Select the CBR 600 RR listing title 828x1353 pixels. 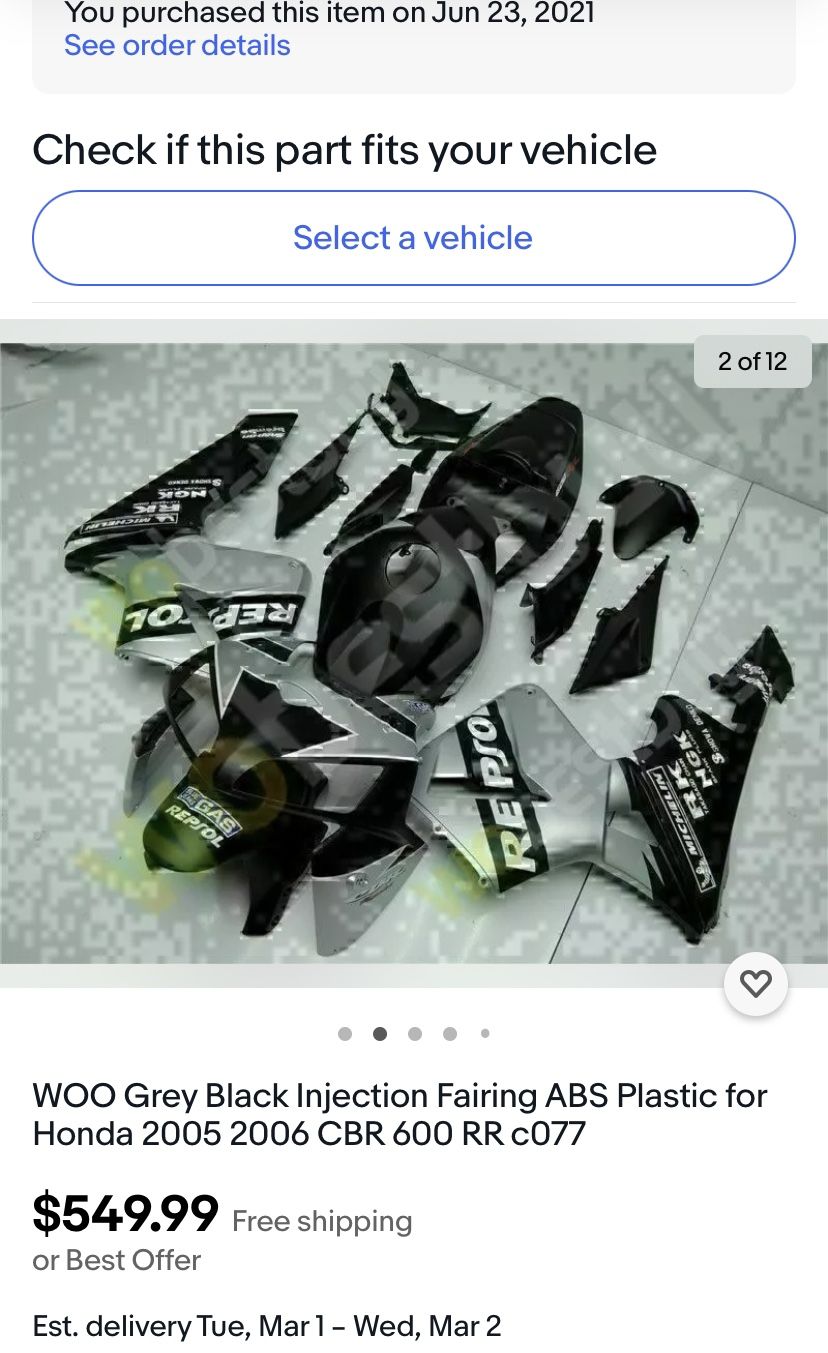coord(400,1113)
